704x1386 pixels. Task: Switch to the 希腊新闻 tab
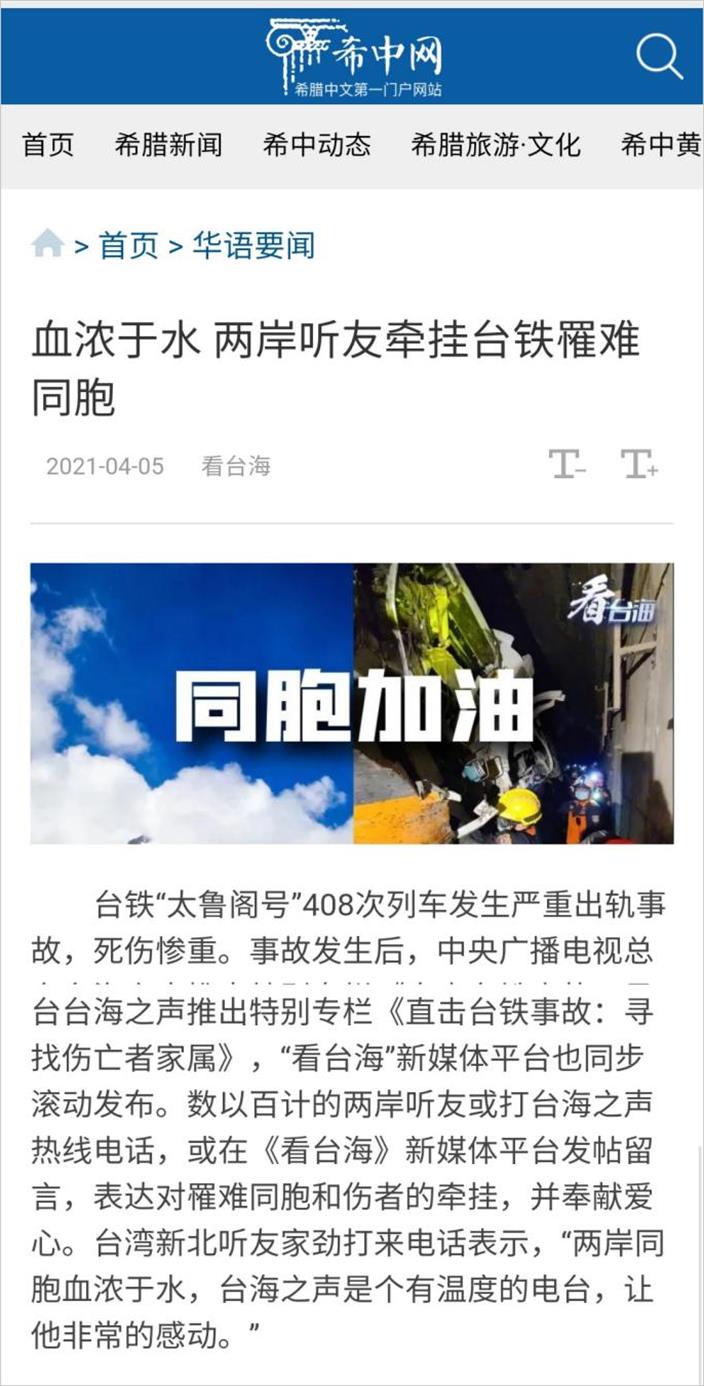[x=168, y=146]
